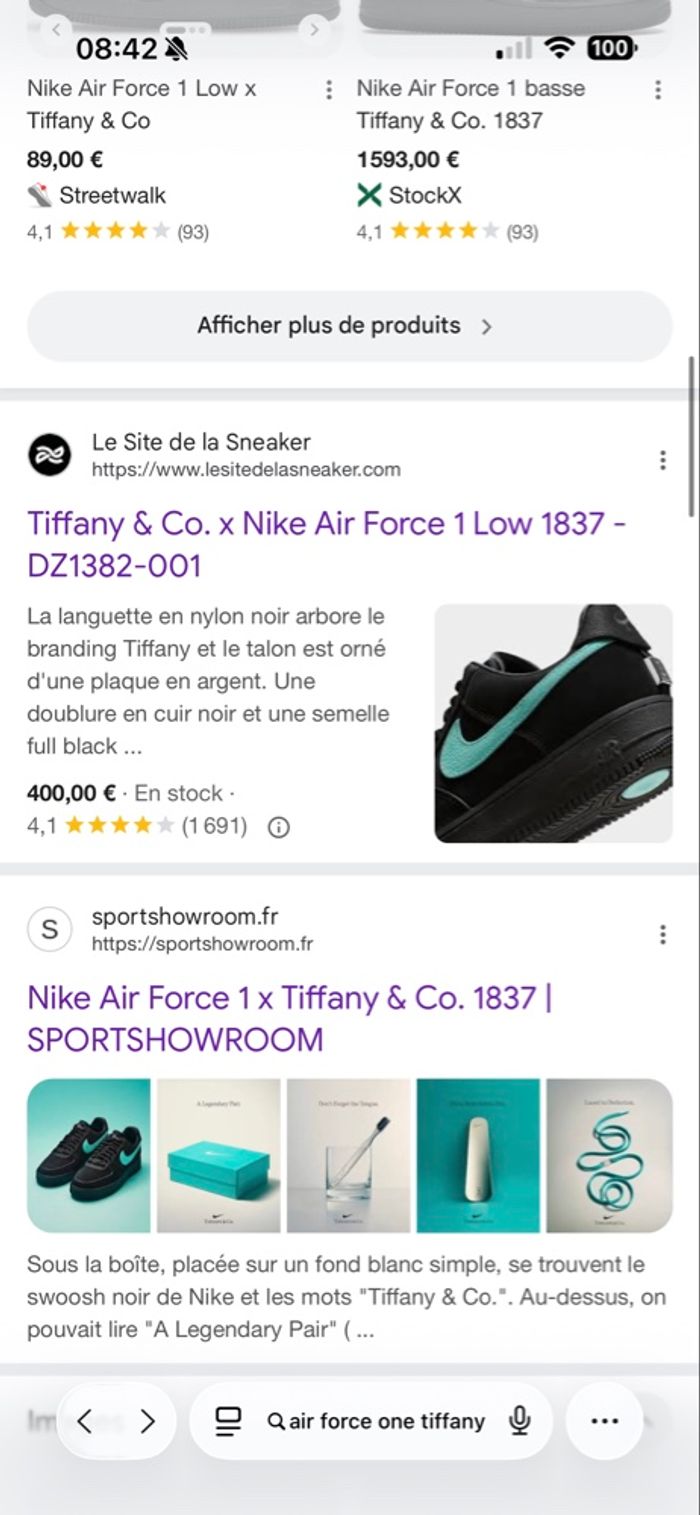700x1515 pixels.
Task: Open Nike Air Force 1 x Tiffany SPORTSHOWROOM result
Action: point(290,1018)
